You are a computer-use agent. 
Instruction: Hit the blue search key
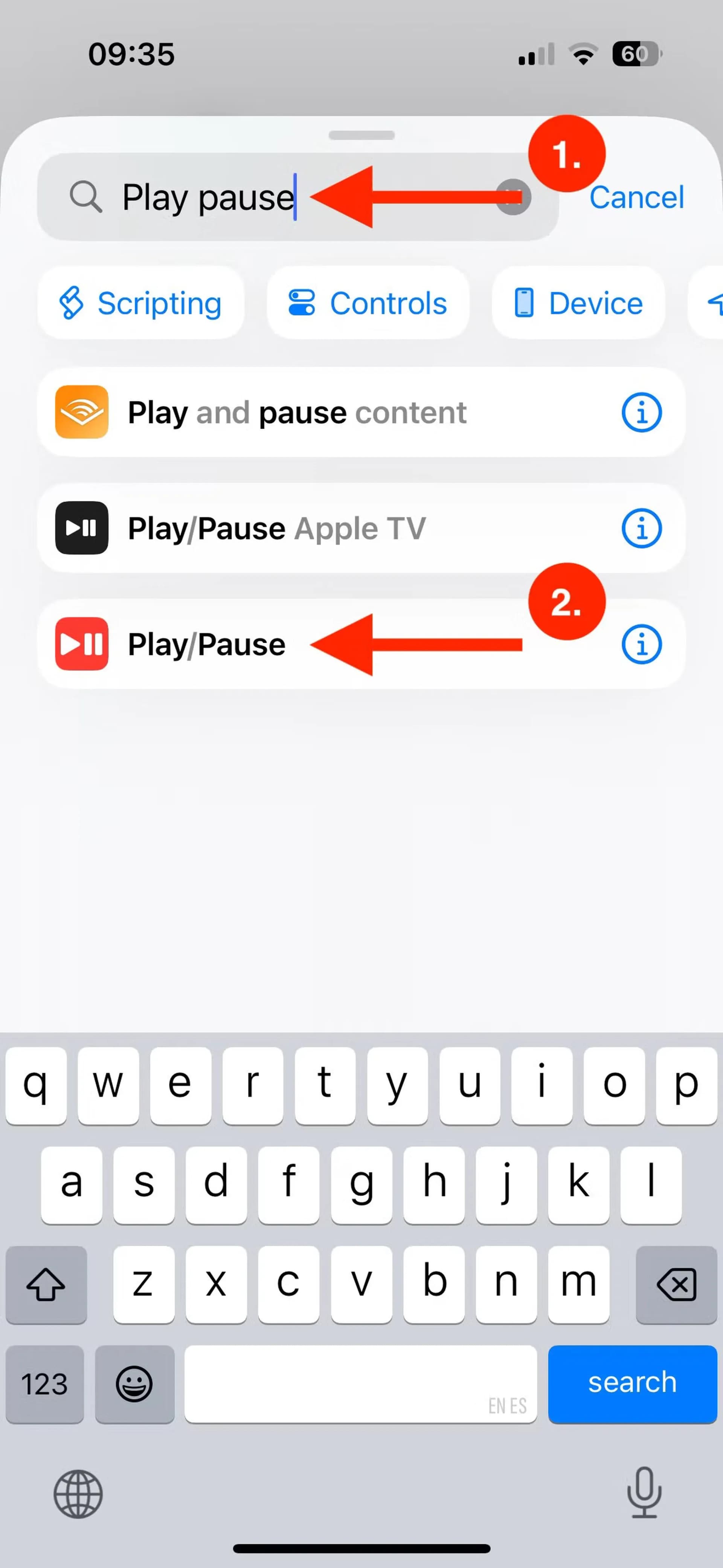pyautogui.click(x=632, y=1383)
